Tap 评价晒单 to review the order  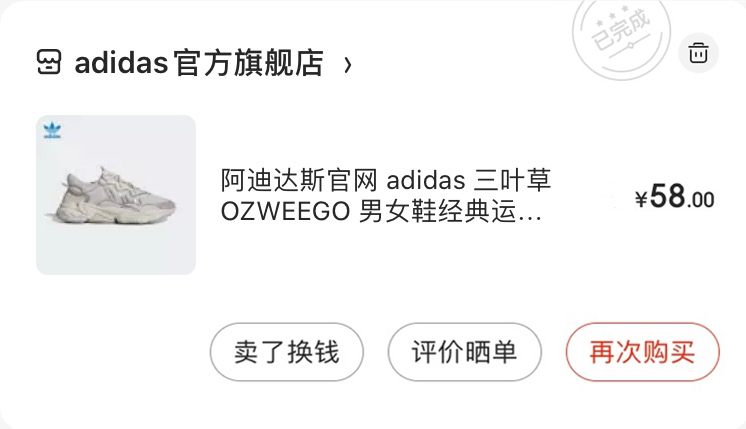464,352
